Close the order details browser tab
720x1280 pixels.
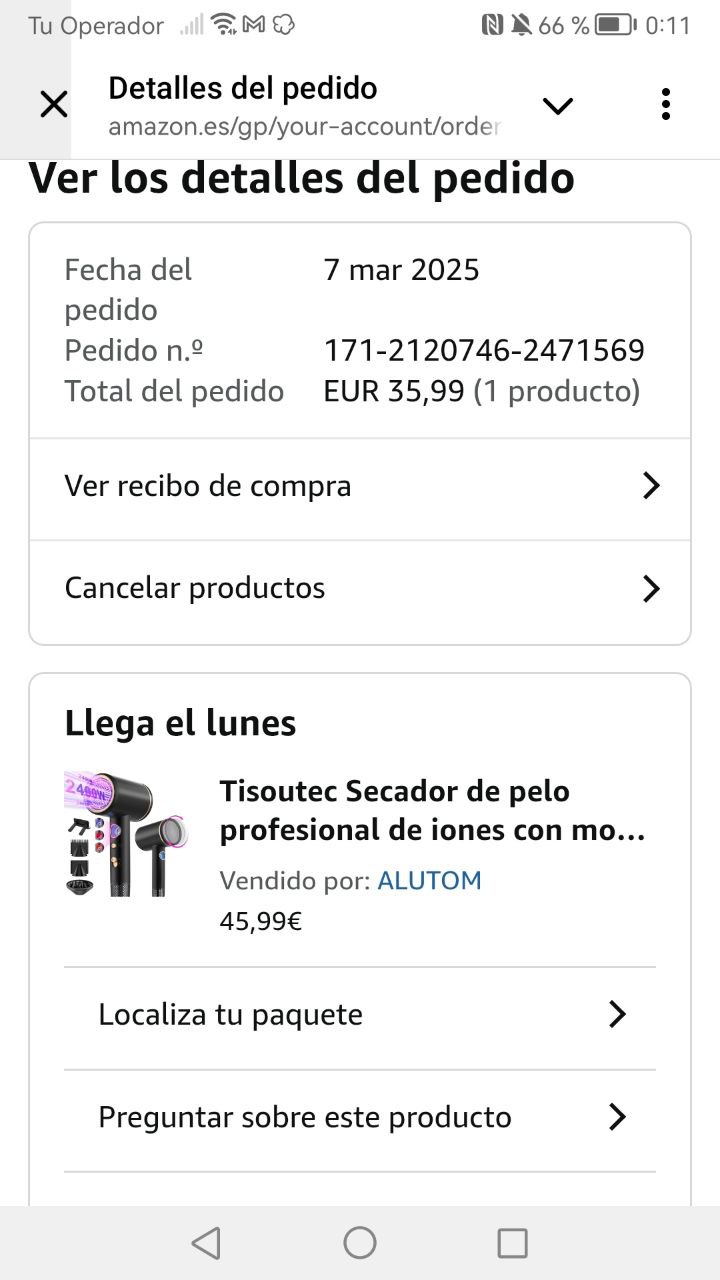53,104
